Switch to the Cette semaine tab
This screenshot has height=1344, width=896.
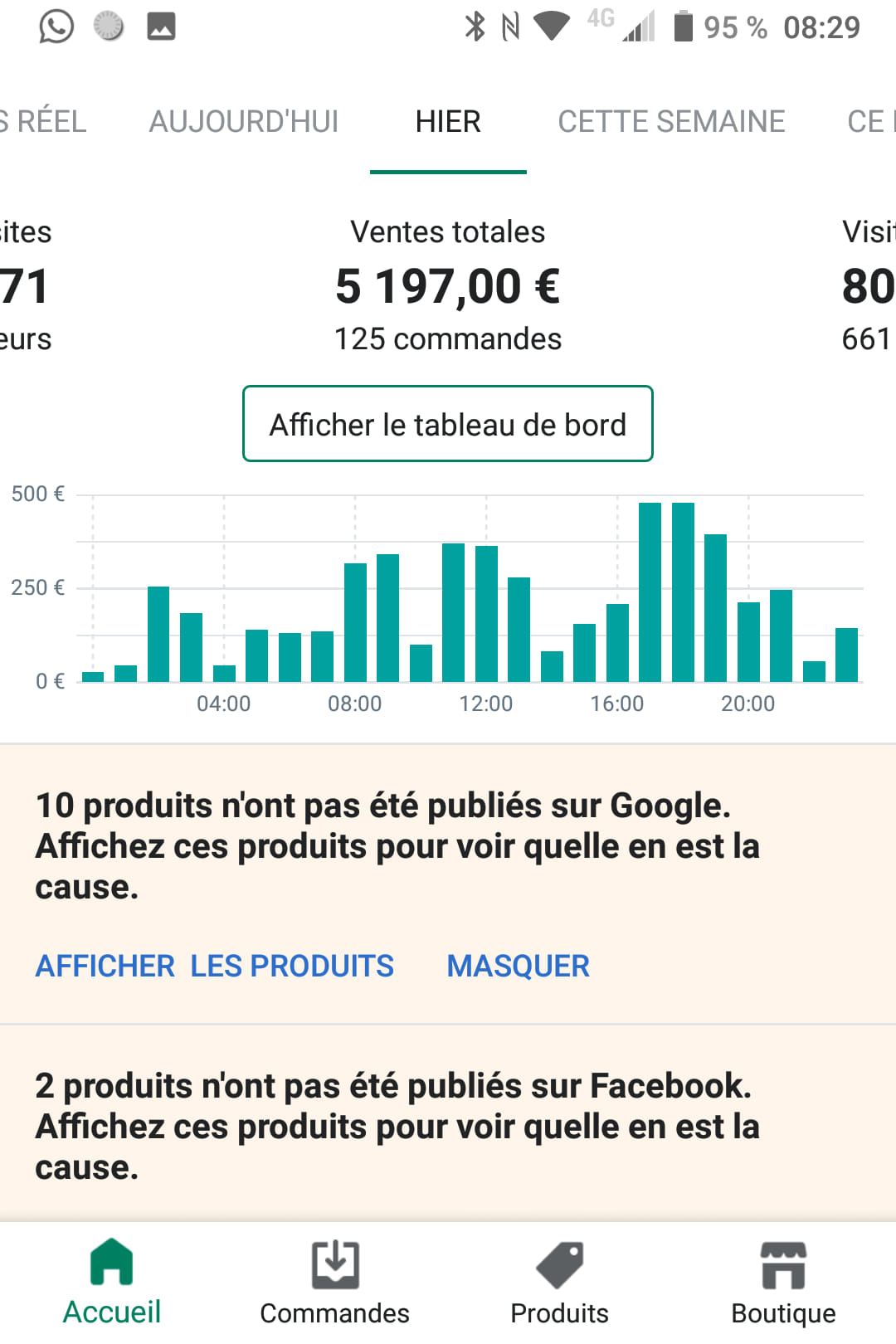(671, 122)
